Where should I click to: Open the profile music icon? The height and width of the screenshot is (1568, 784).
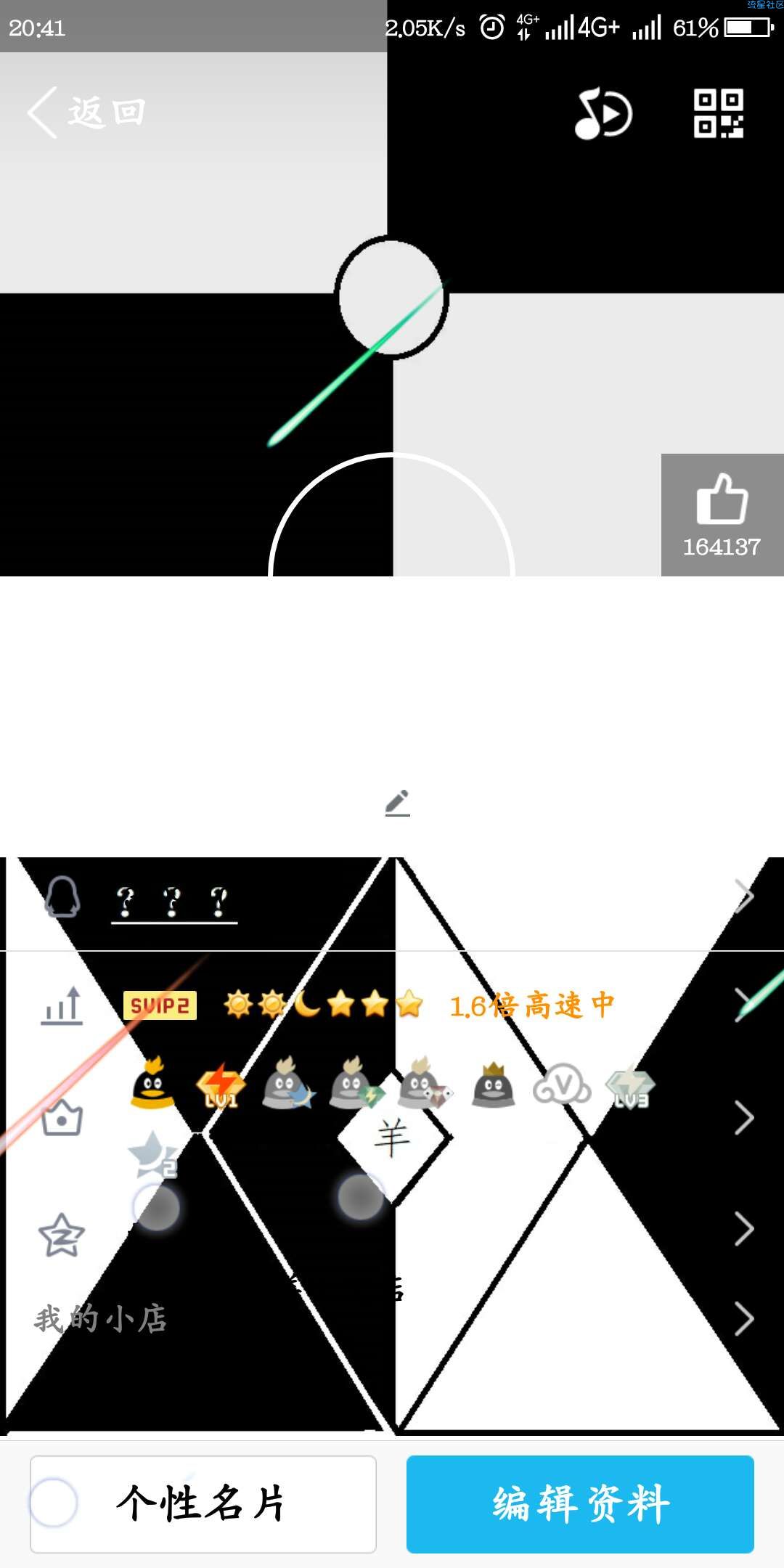[603, 114]
